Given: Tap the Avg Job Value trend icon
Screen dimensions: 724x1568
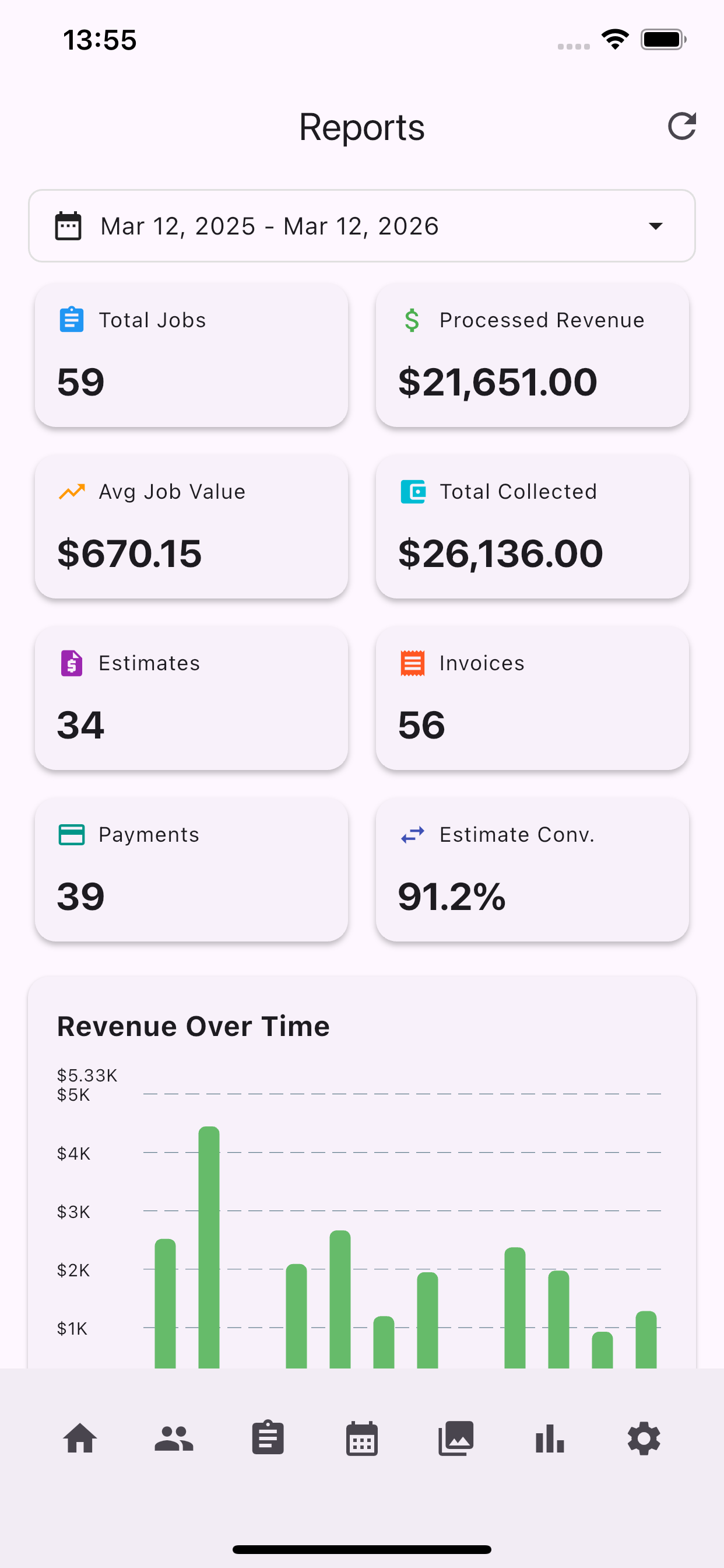Looking at the screenshot, I should [72, 491].
